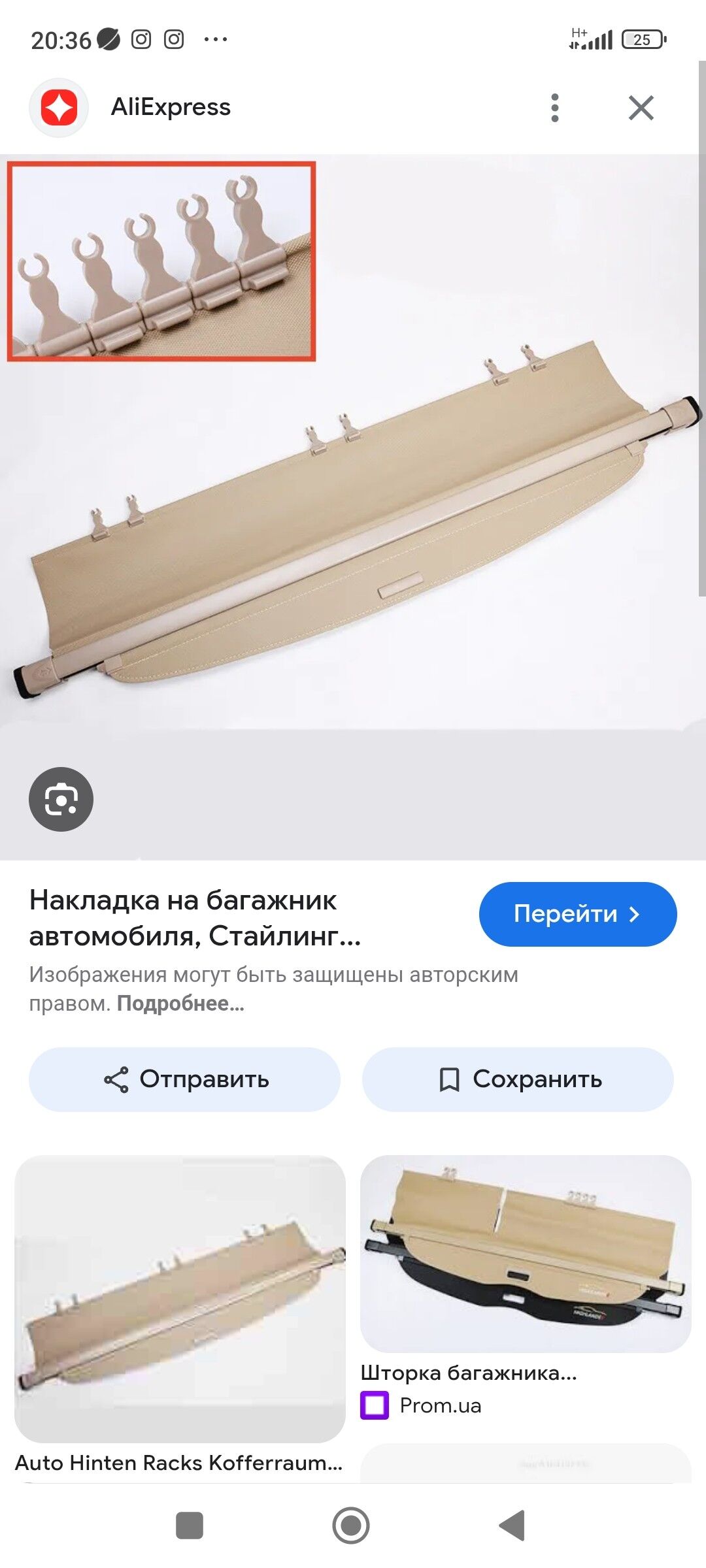Tap the AliExpress red logo

point(59,106)
